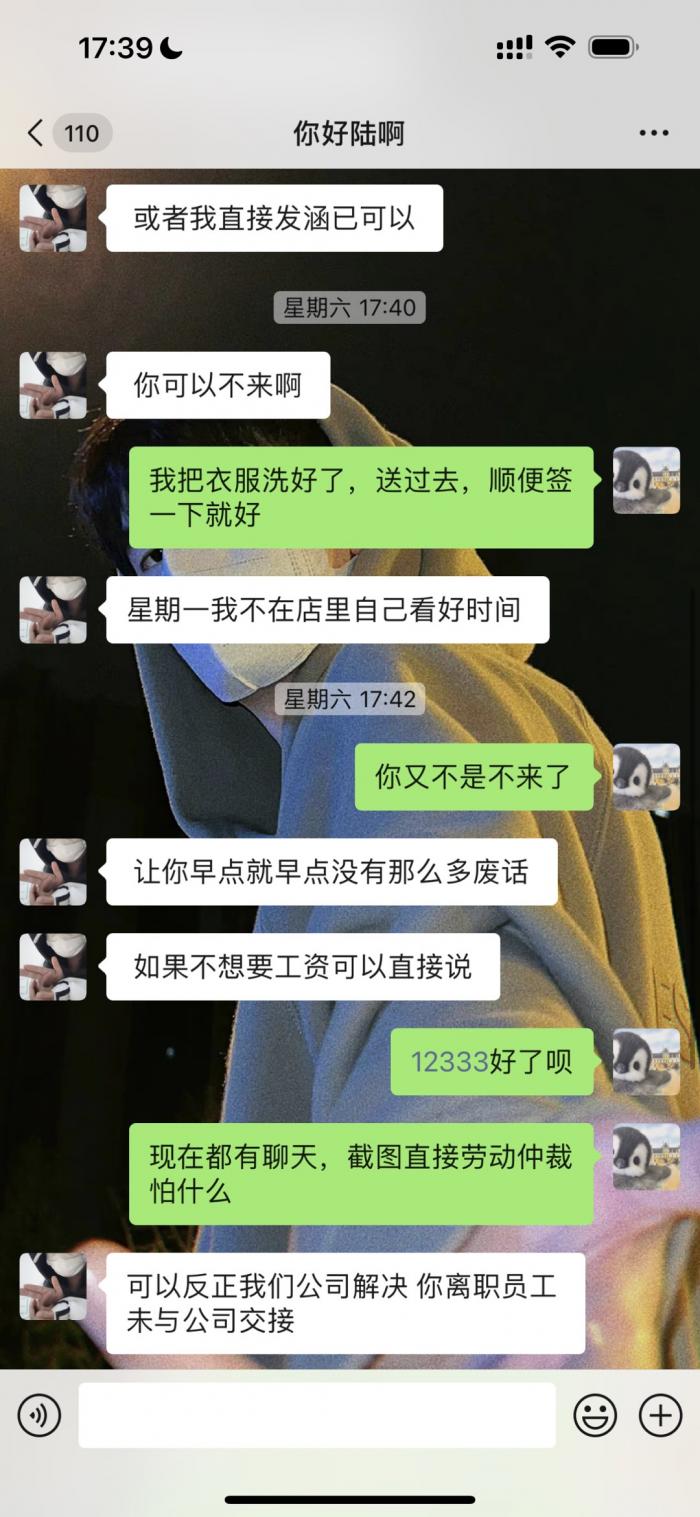Switch to voice message input
Image resolution: width=700 pixels, height=1517 pixels.
[39, 1415]
